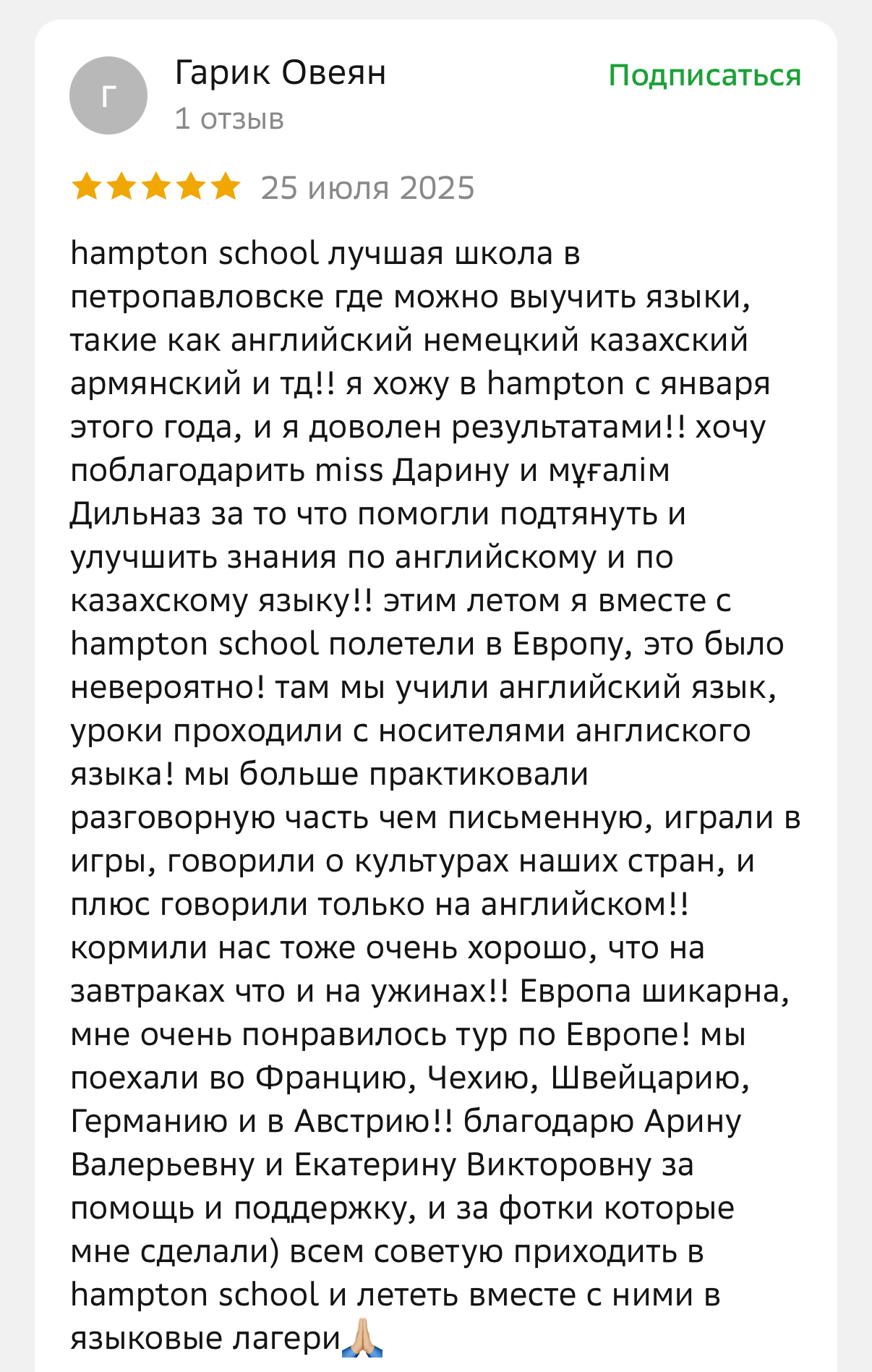The image size is (872, 1372).
Task: Open Гарик Овеян's profile avatar
Action: click(108, 95)
